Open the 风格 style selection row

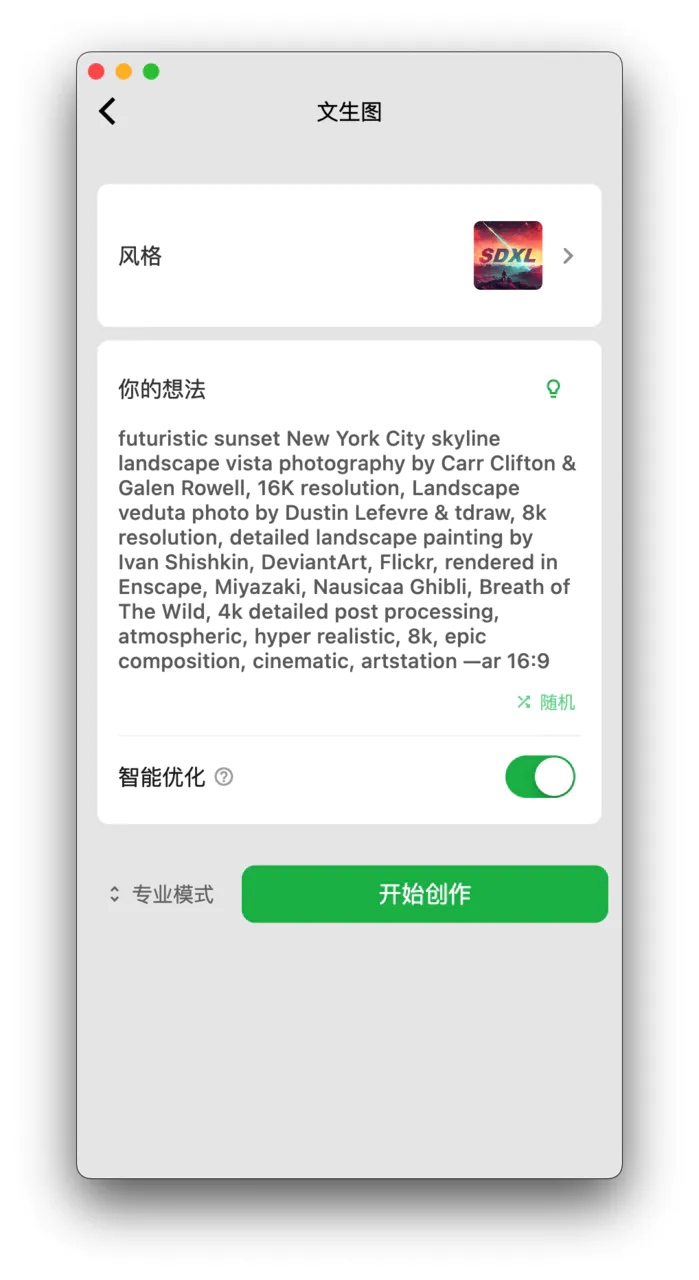click(349, 256)
